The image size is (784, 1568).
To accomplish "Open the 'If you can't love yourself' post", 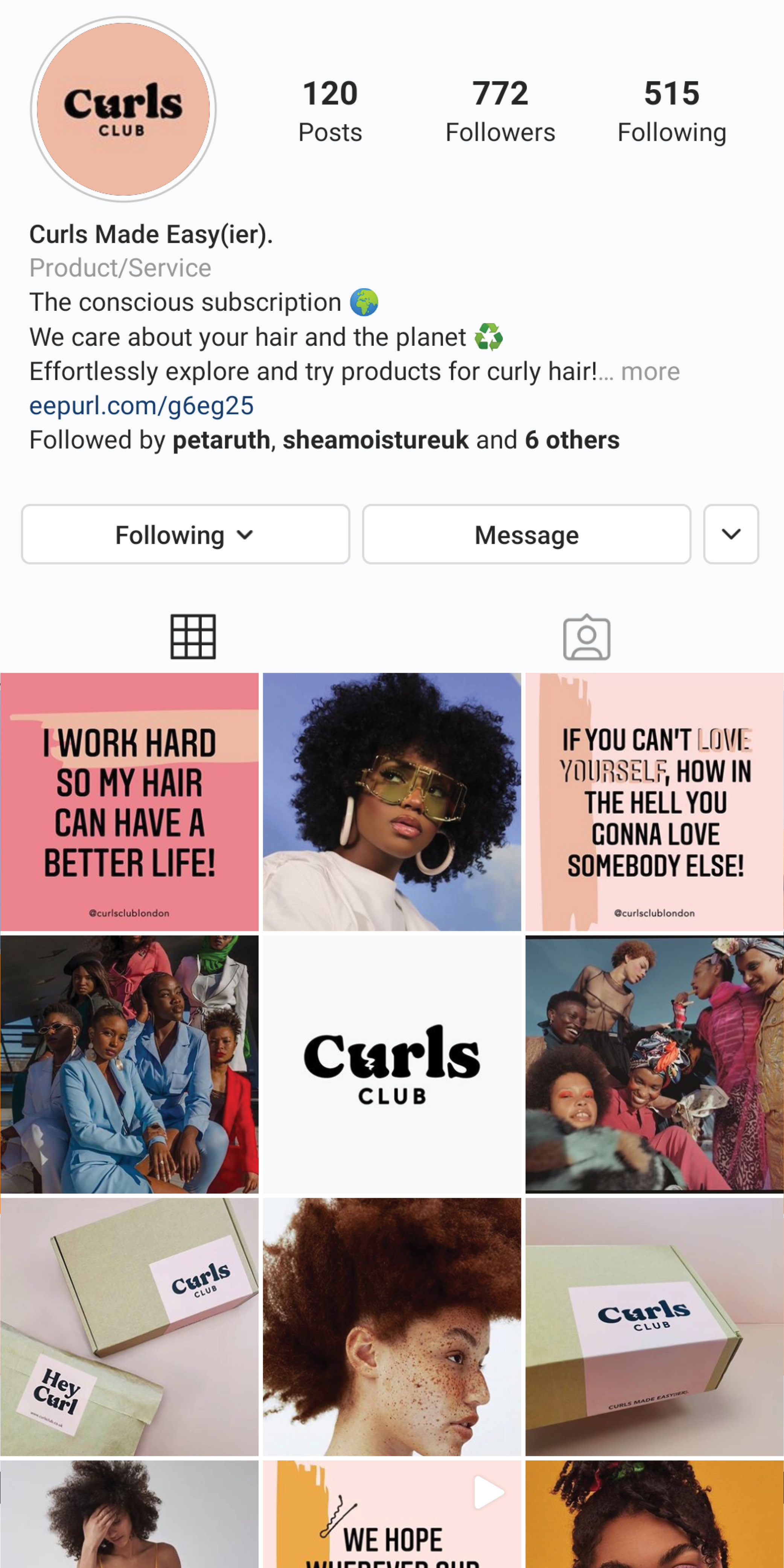I will (655, 801).
